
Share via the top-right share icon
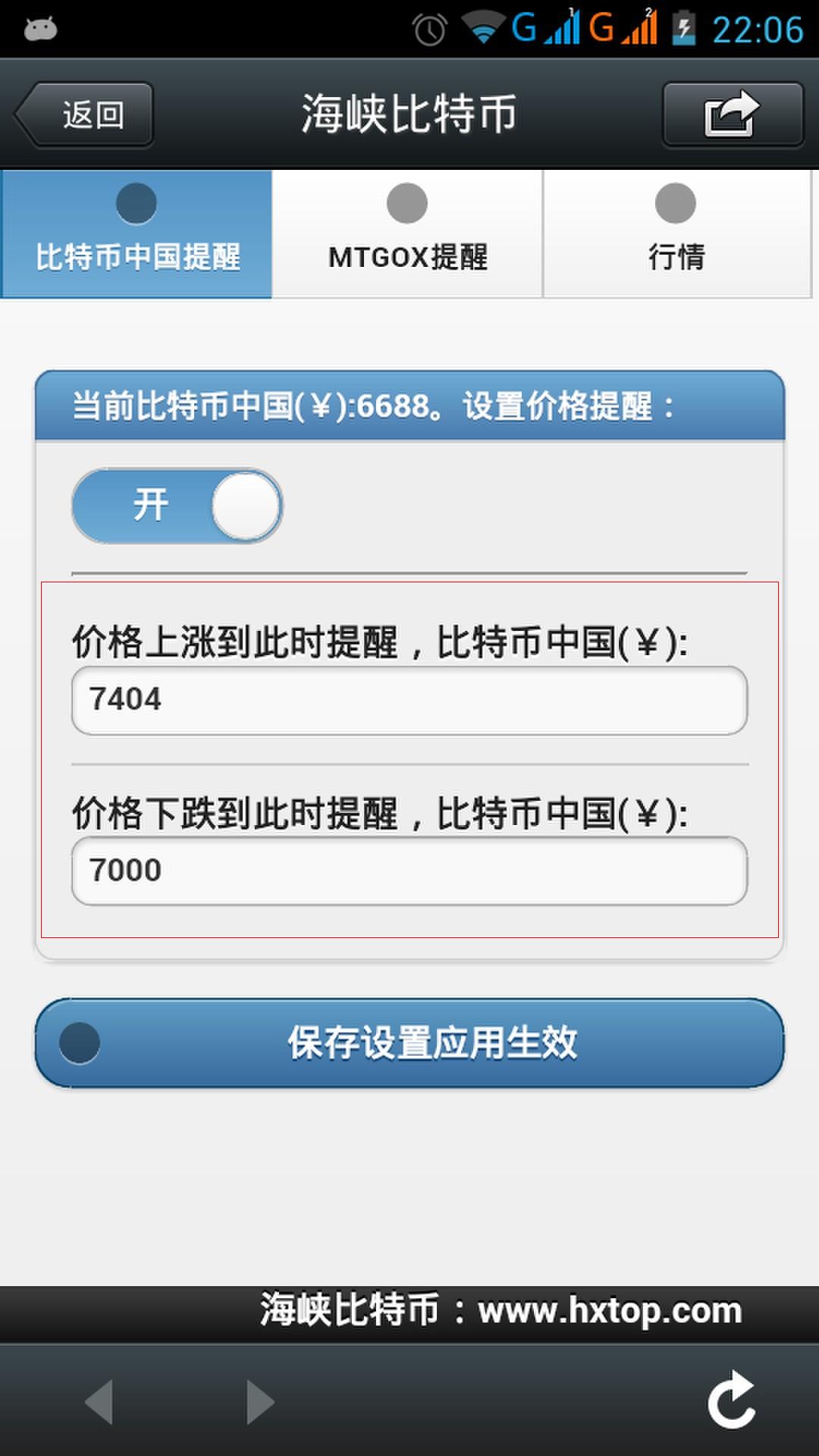coord(732,115)
